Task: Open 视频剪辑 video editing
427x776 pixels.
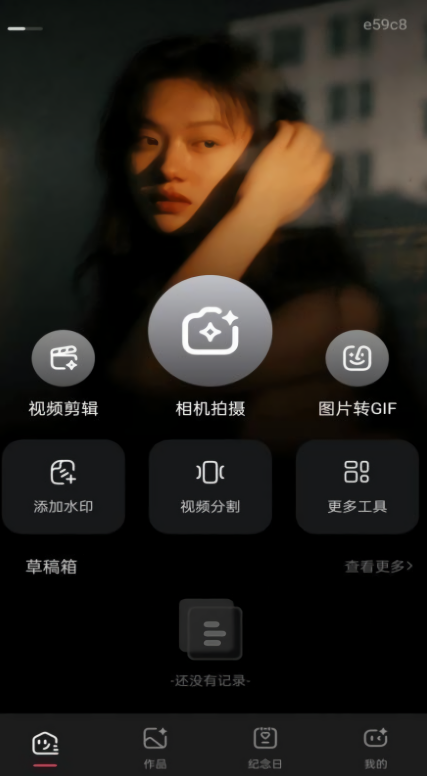Action: pyautogui.click(x=63, y=358)
